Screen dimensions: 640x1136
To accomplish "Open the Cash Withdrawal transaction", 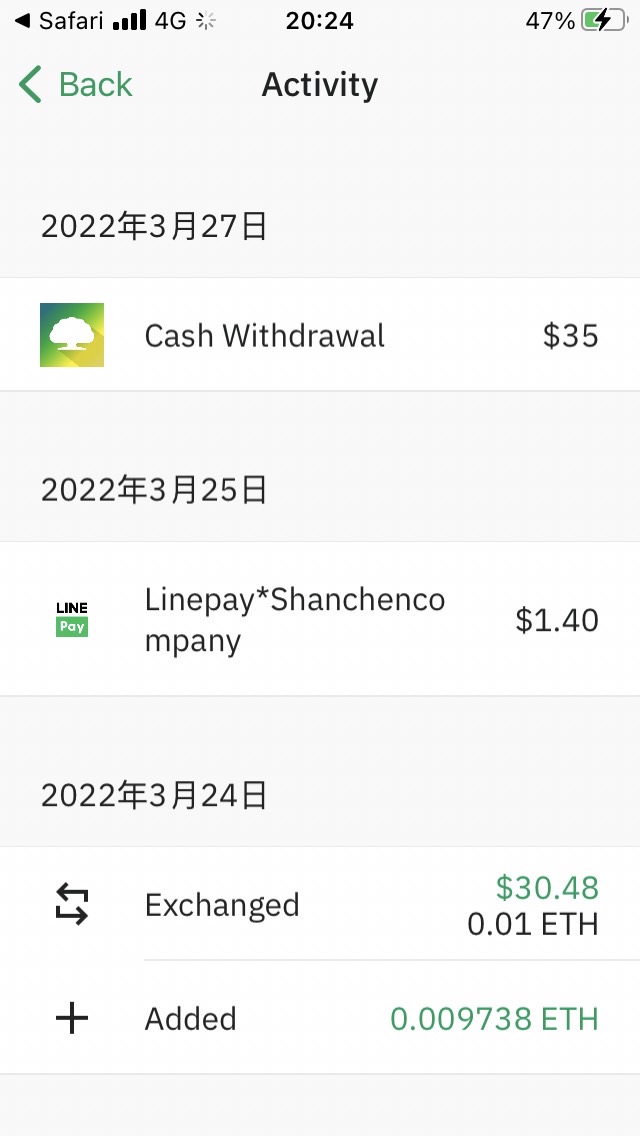I will click(x=320, y=335).
